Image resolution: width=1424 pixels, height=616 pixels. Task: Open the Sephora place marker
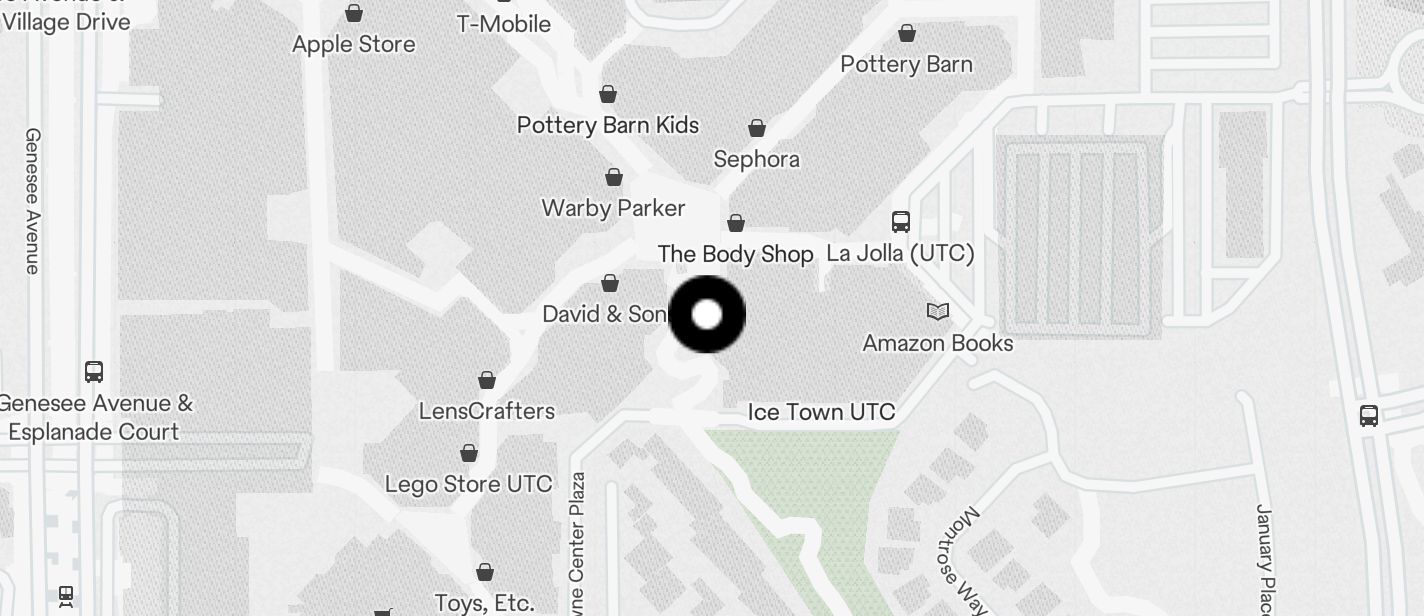tap(757, 129)
